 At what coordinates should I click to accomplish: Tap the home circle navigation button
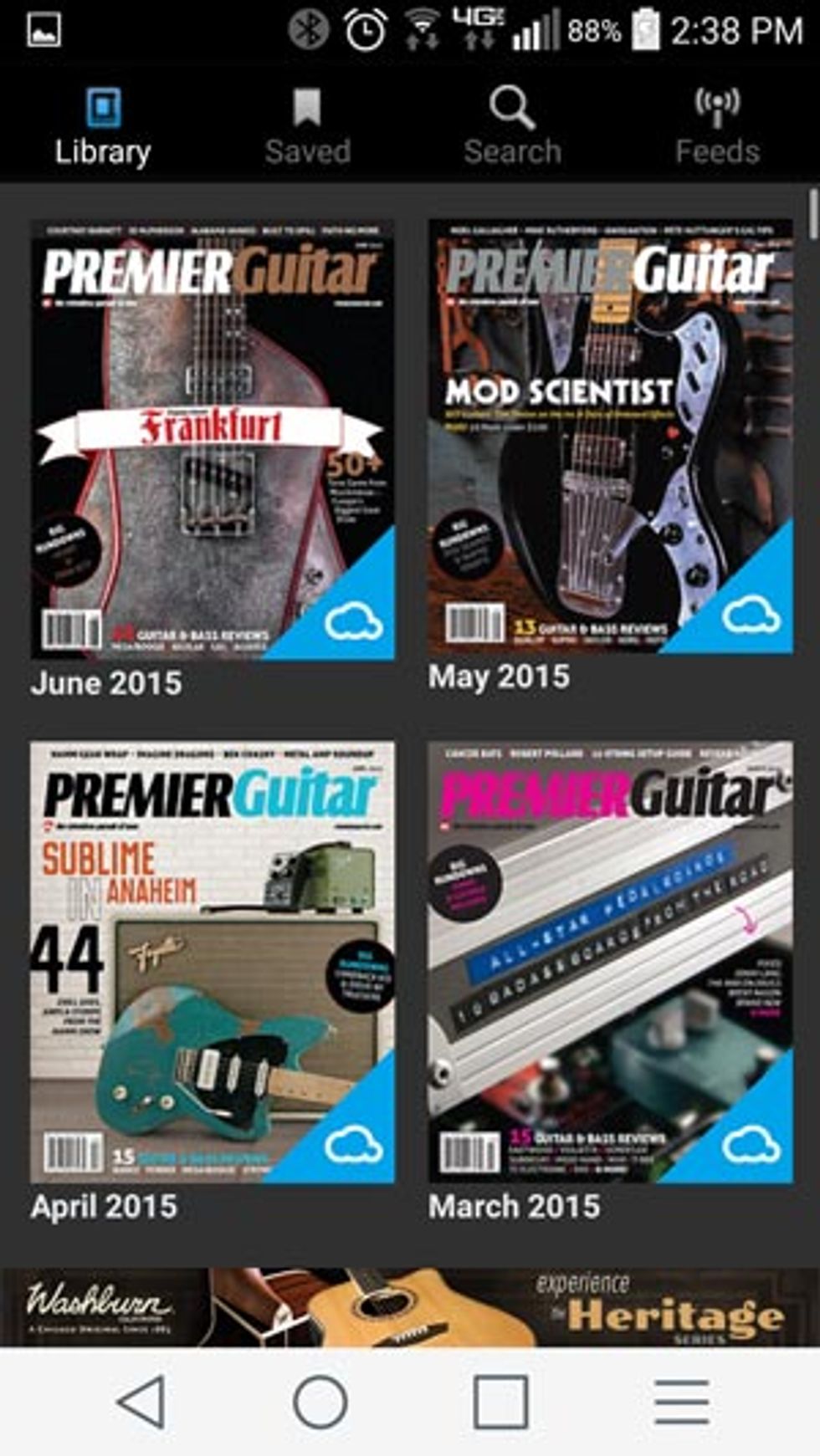(x=321, y=1398)
